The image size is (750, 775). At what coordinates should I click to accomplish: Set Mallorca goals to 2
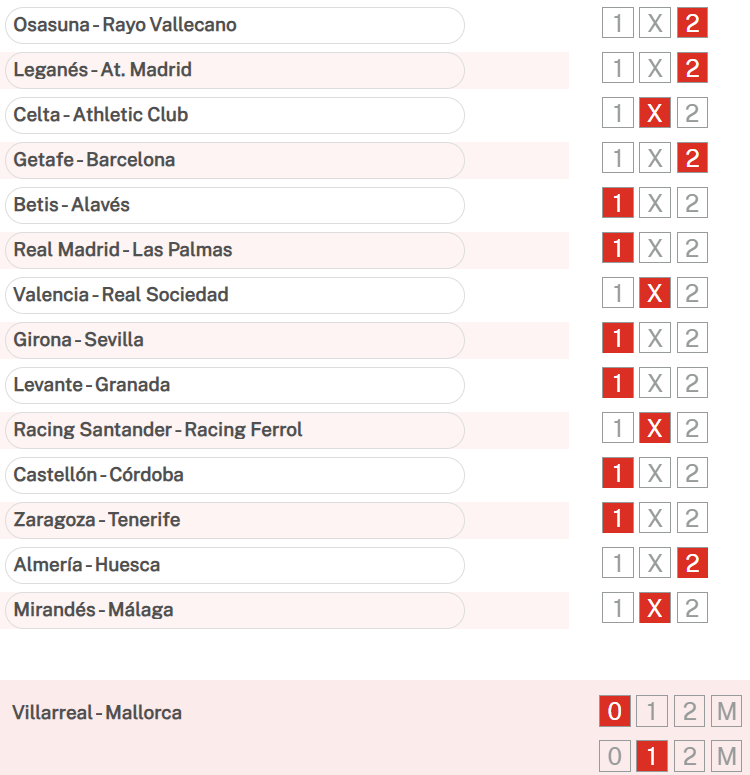(x=689, y=757)
